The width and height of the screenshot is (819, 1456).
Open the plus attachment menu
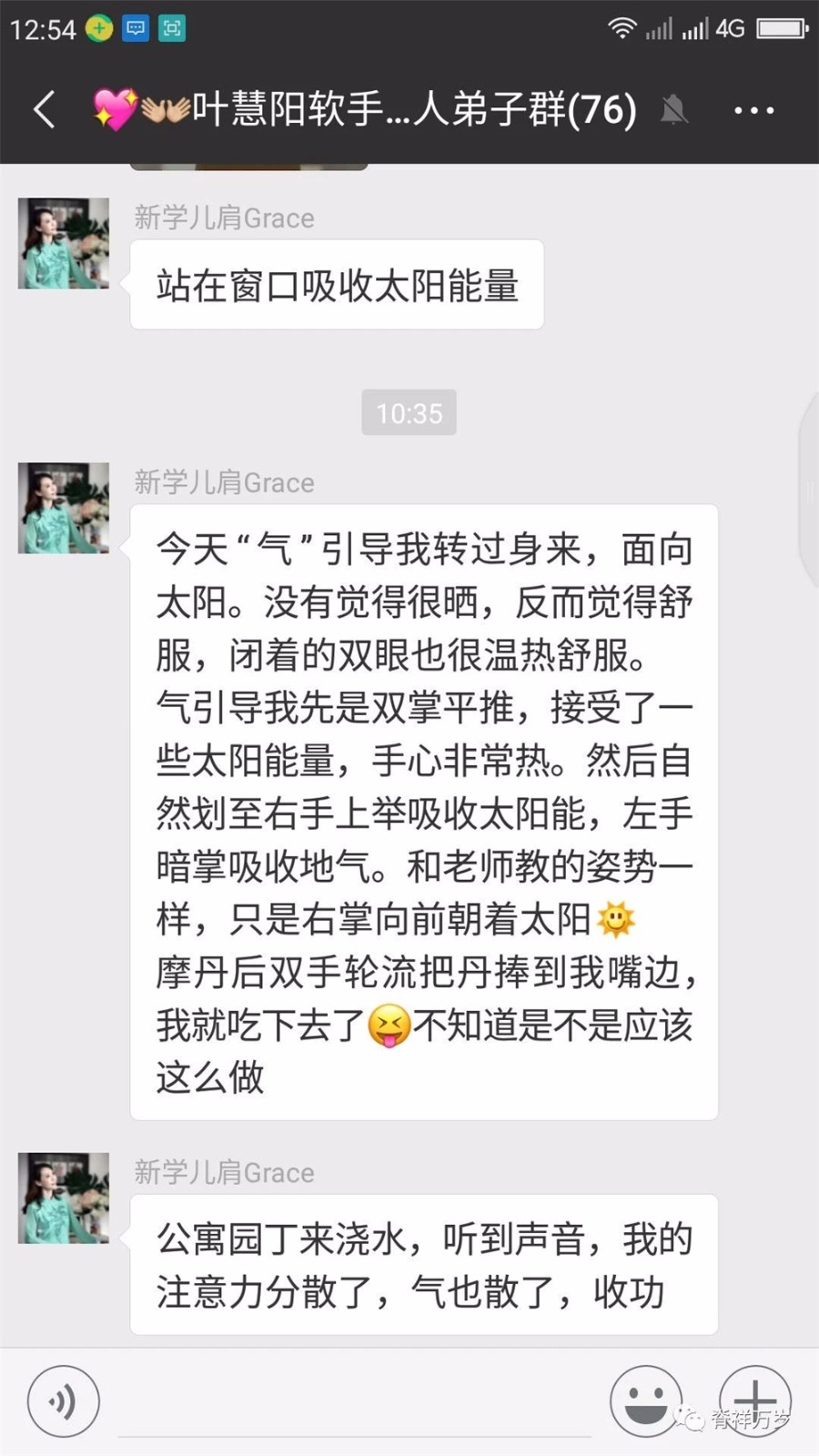click(x=754, y=1400)
